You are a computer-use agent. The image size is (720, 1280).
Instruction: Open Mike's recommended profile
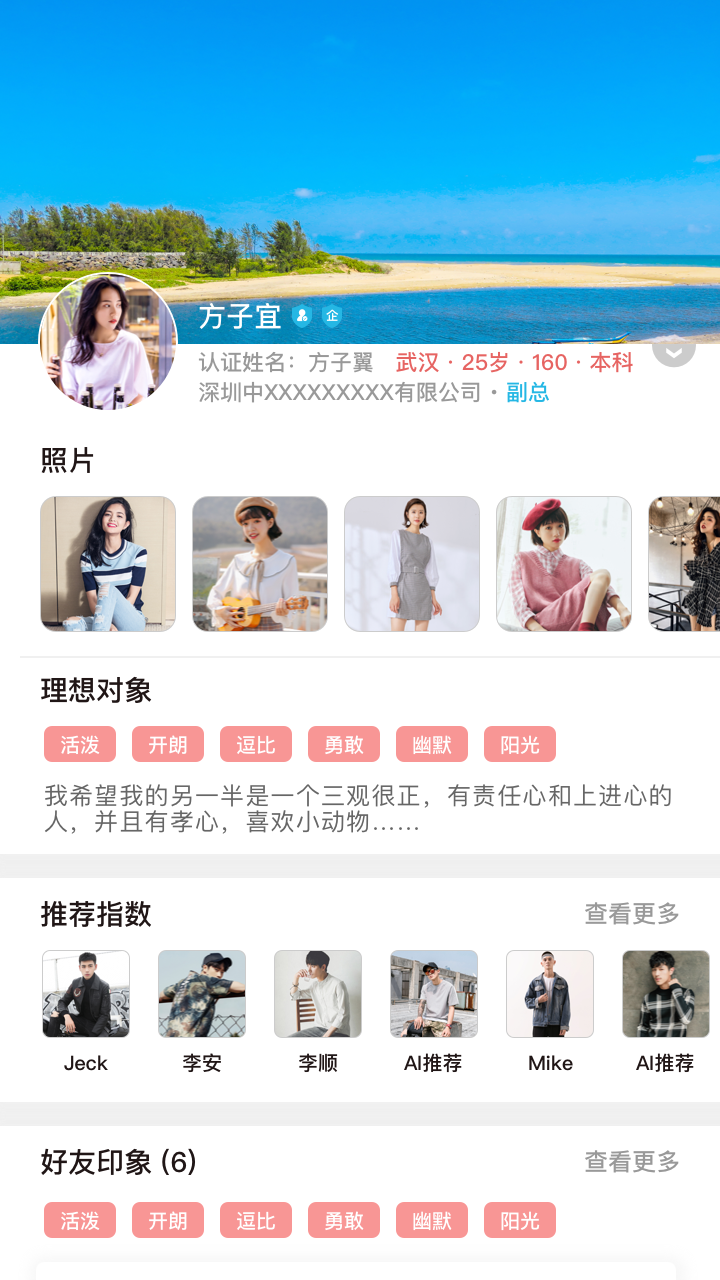tap(550, 994)
